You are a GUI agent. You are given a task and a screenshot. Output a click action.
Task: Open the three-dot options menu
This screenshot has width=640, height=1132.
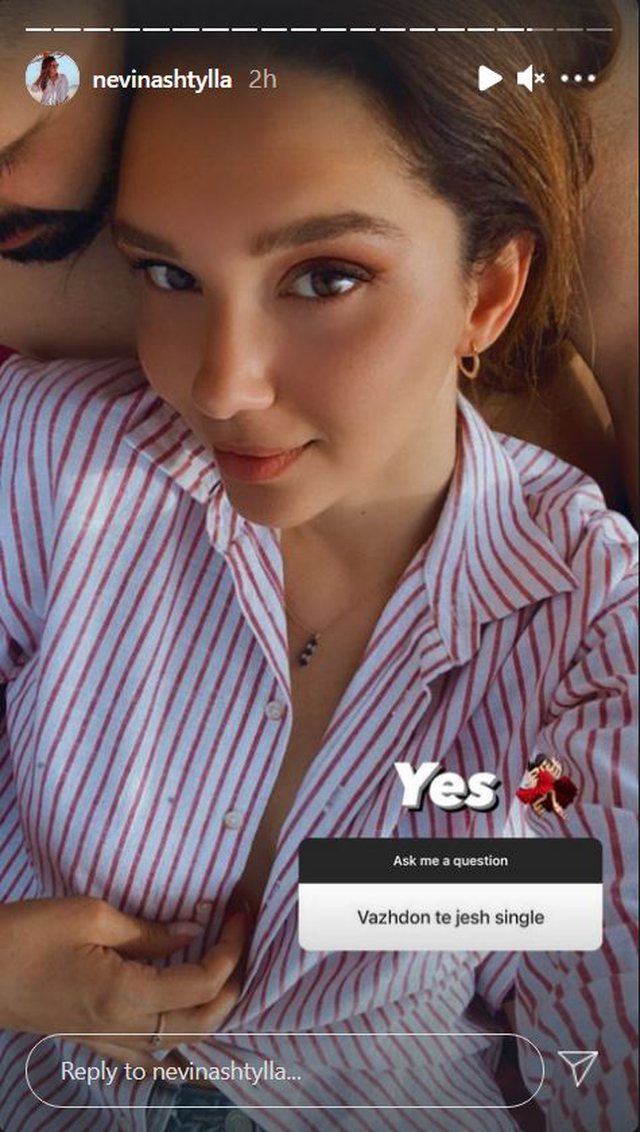click(x=578, y=78)
